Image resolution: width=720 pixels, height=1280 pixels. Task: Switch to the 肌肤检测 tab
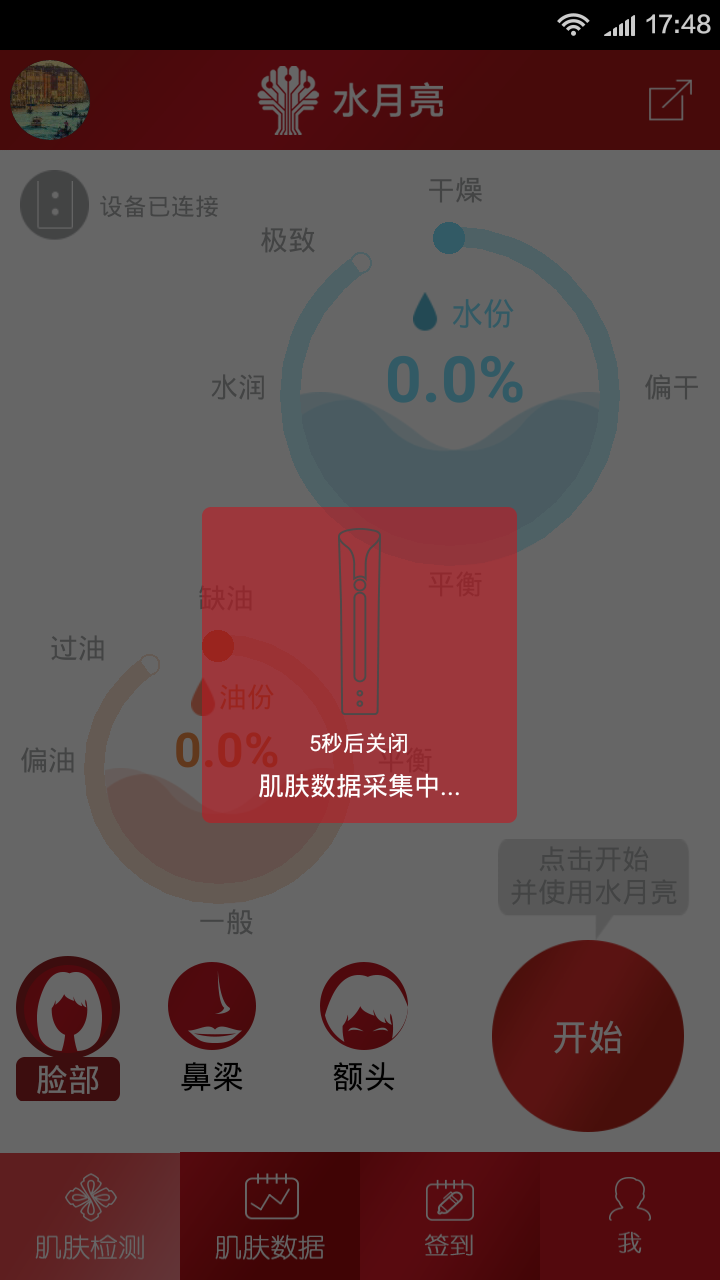pos(90,1217)
